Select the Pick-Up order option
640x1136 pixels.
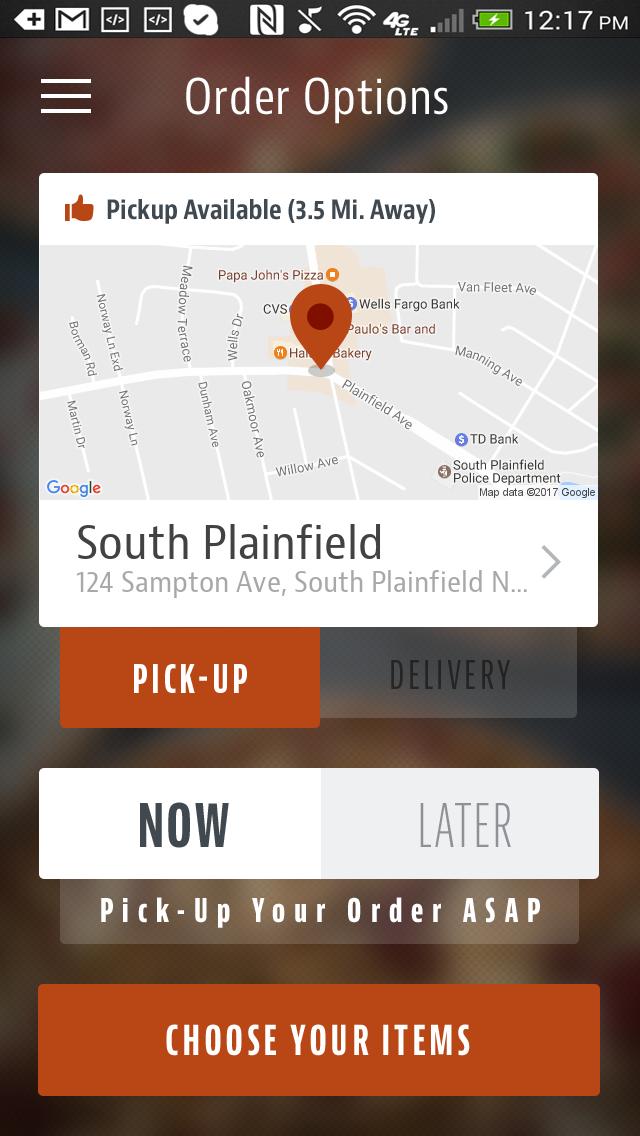190,677
